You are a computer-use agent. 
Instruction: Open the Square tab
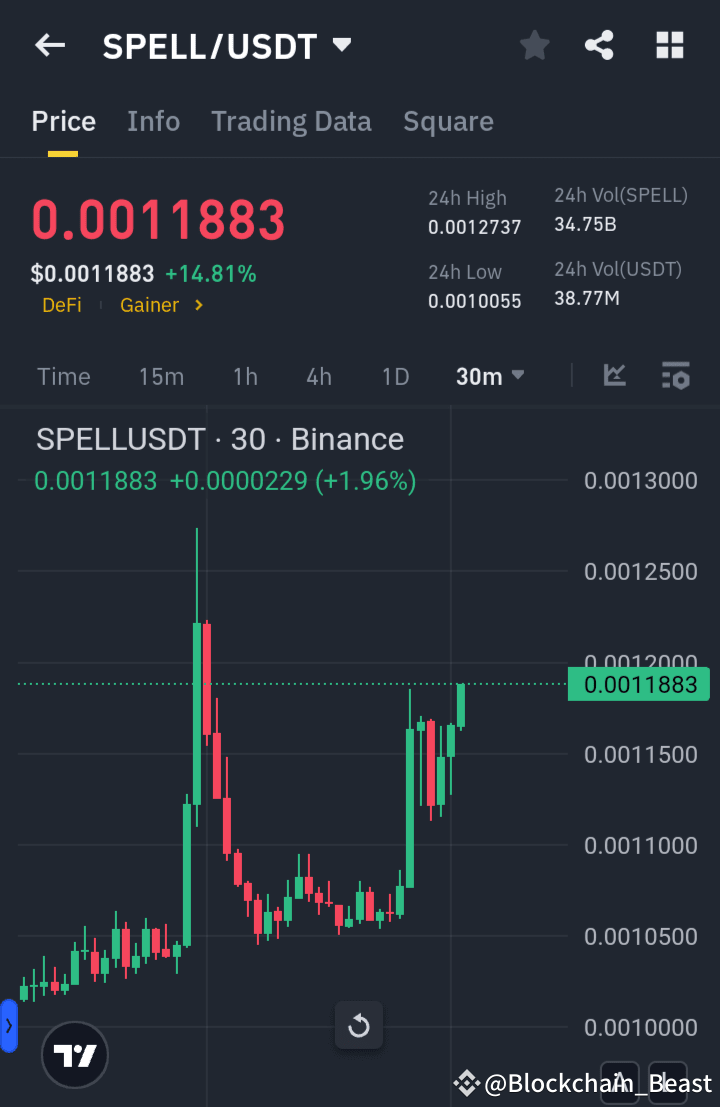point(448,121)
